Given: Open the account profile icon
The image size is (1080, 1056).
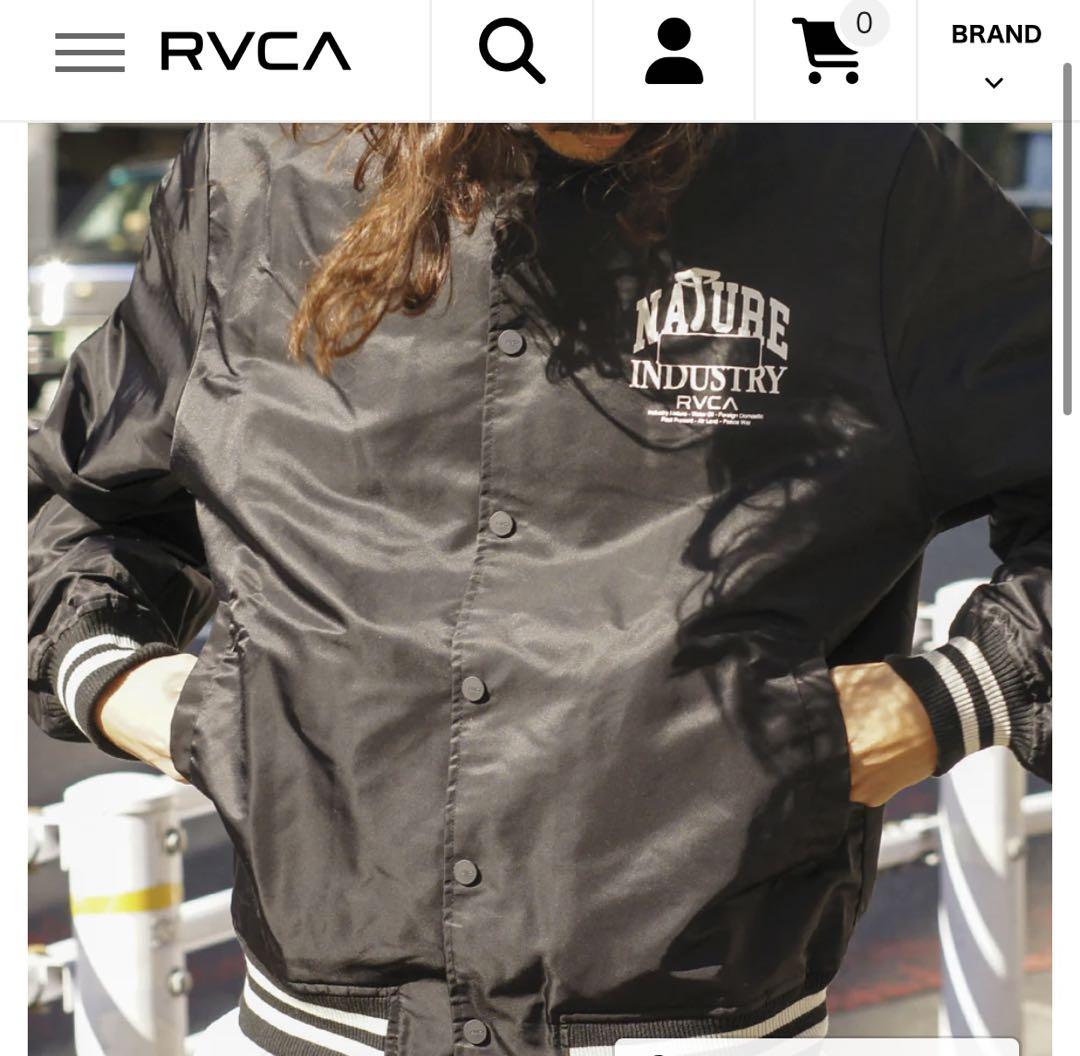Looking at the screenshot, I should coord(674,52).
